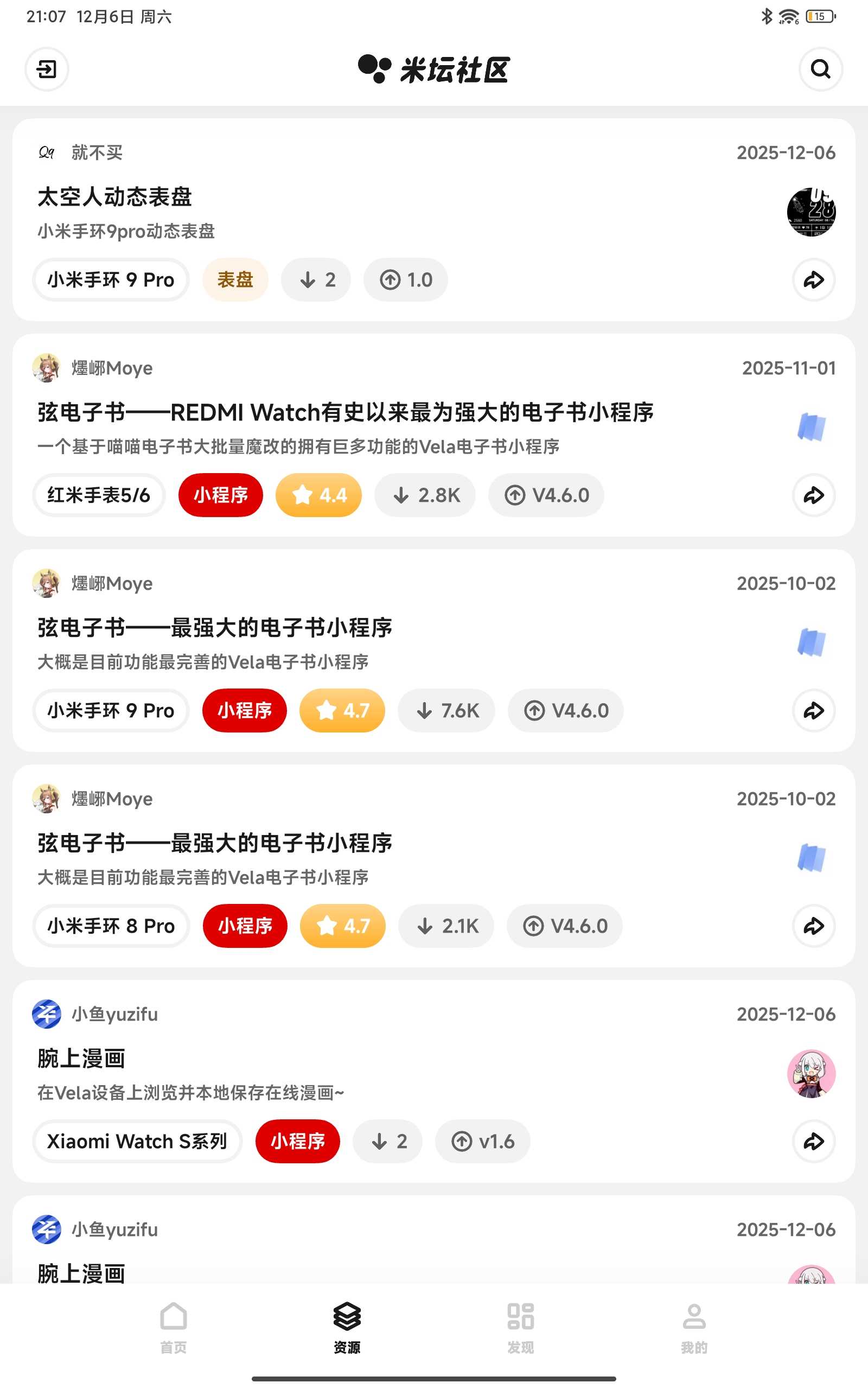Image resolution: width=868 pixels, height=1389 pixels.
Task: Share 弦电子书 for 小米手环 8 Pro
Action: (813, 926)
